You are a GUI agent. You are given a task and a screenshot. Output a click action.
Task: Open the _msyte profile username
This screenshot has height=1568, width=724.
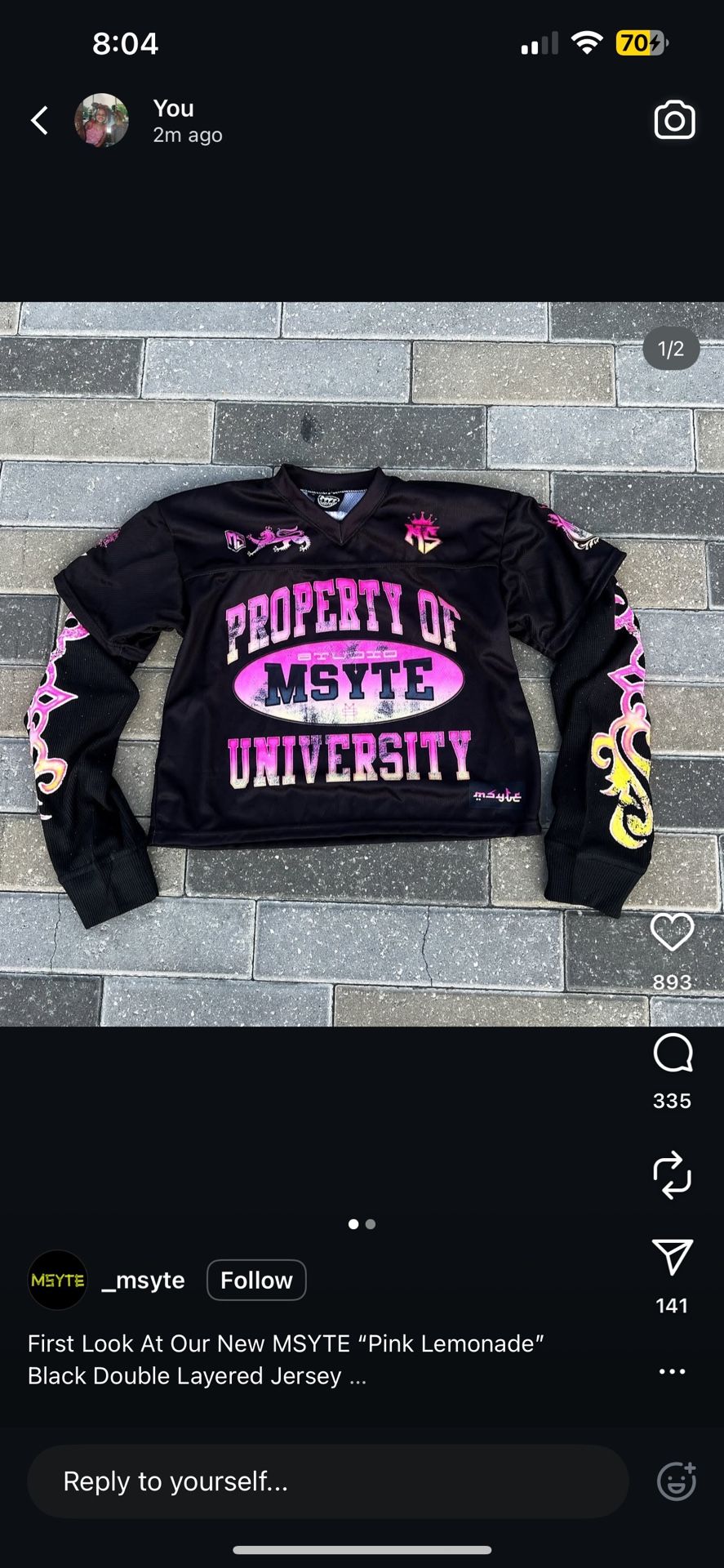point(143,1280)
